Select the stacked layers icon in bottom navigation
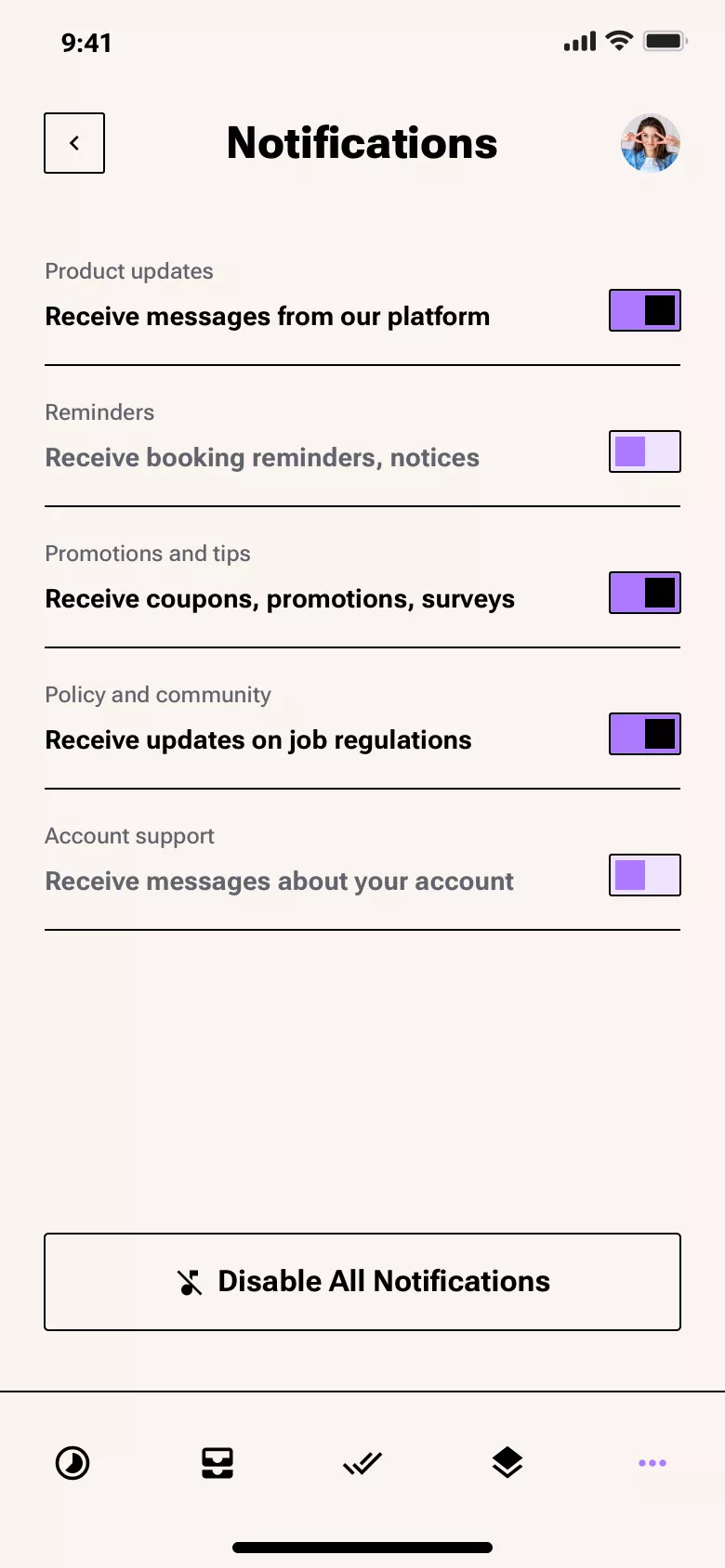Viewport: 725px width, 1568px height. [507, 1461]
